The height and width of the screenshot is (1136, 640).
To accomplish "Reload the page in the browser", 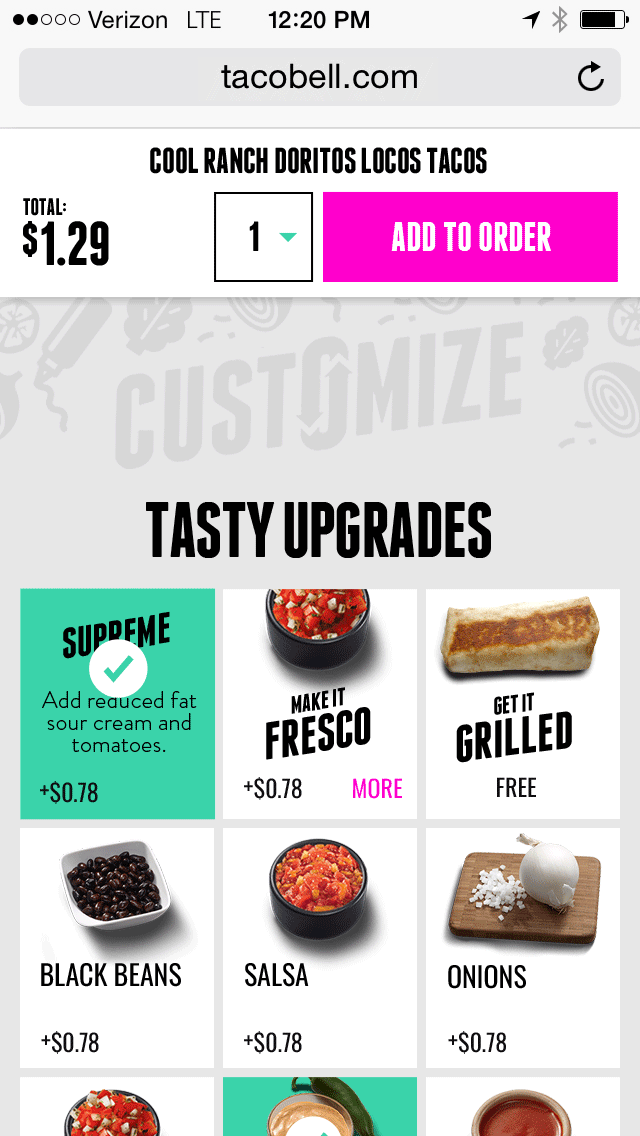I will [591, 77].
